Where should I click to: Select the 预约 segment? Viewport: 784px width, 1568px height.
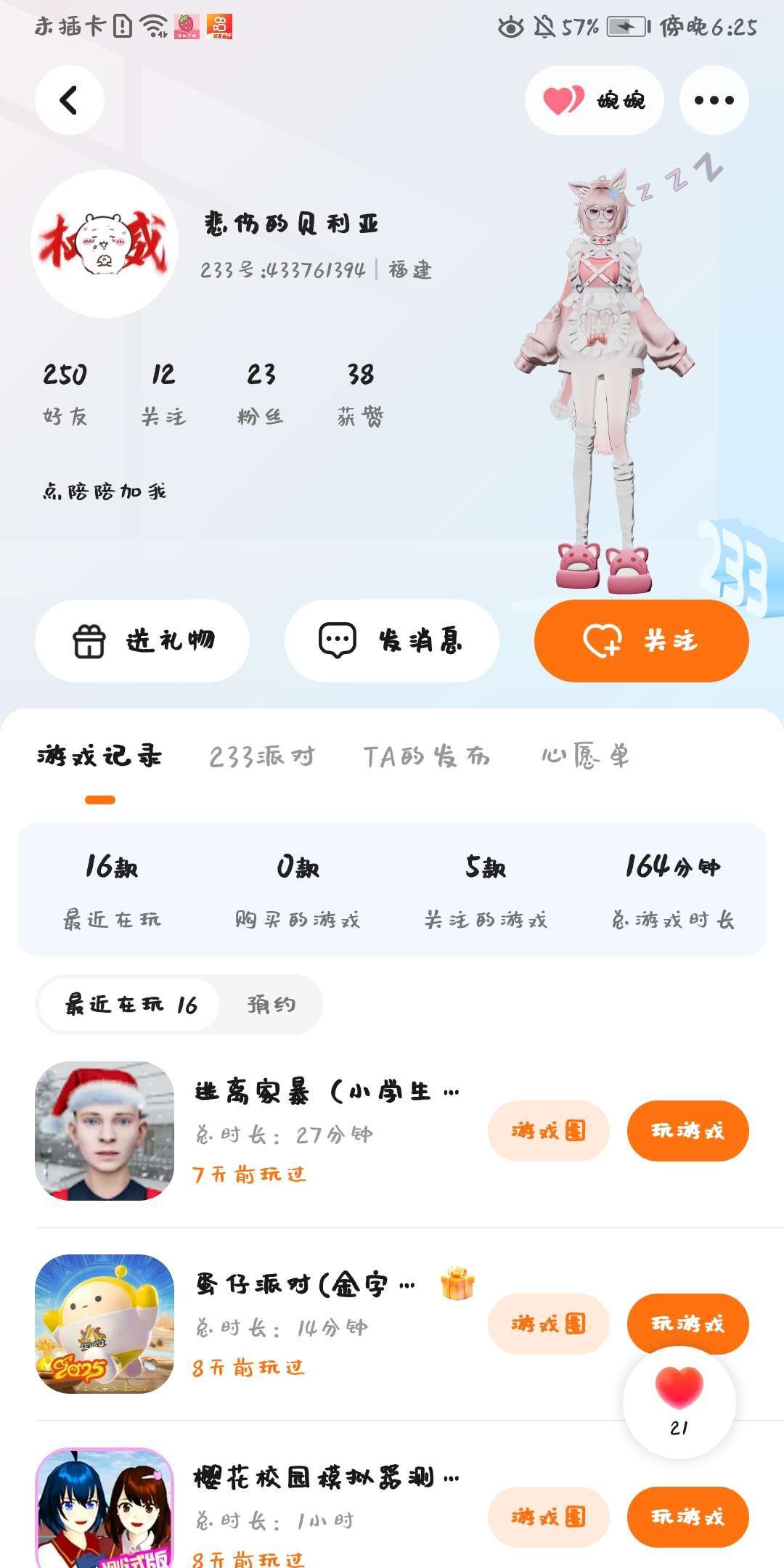(x=271, y=1005)
